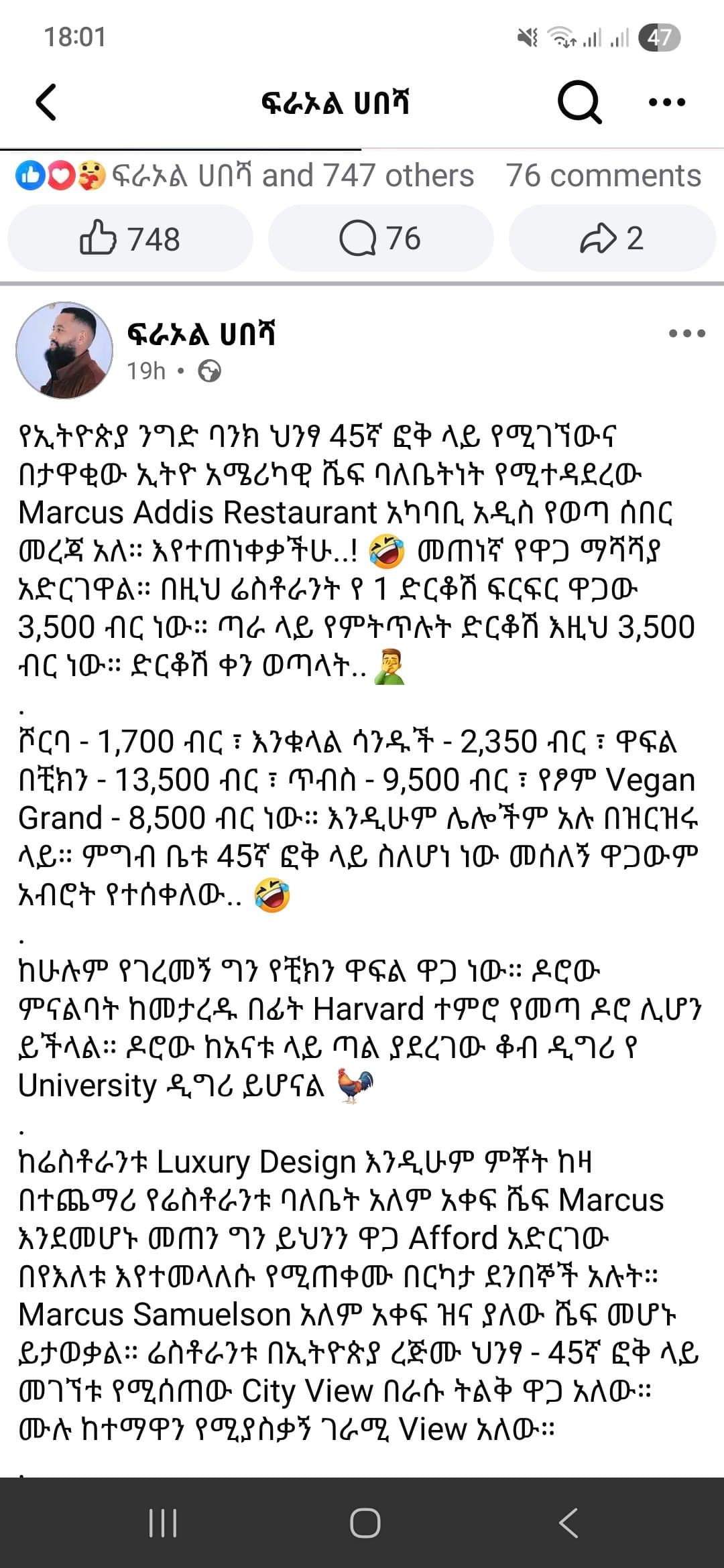The image size is (724, 1568).
Task: Open the 76 comments link
Action: [603, 176]
